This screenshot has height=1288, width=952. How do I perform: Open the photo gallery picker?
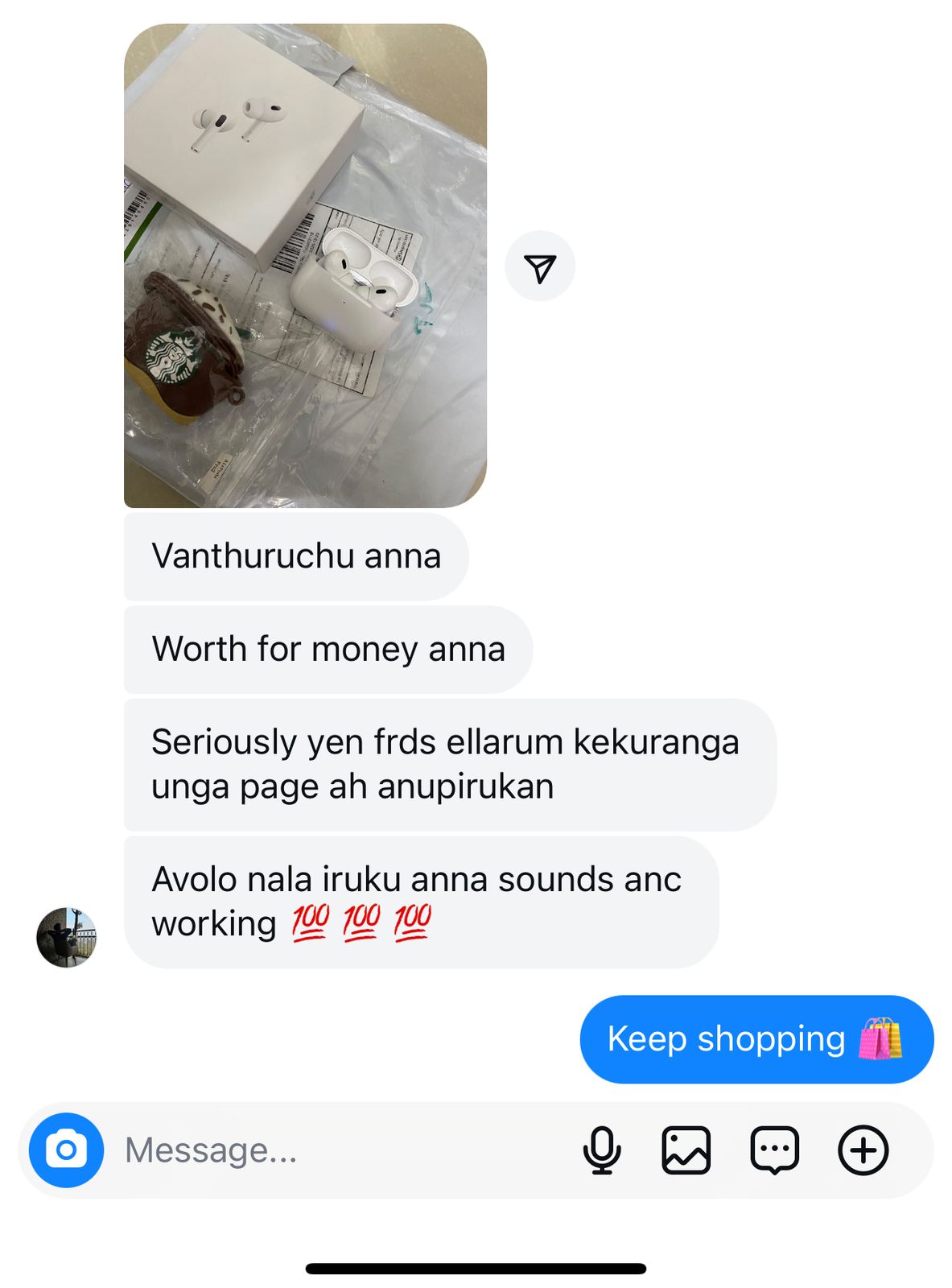[686, 1150]
